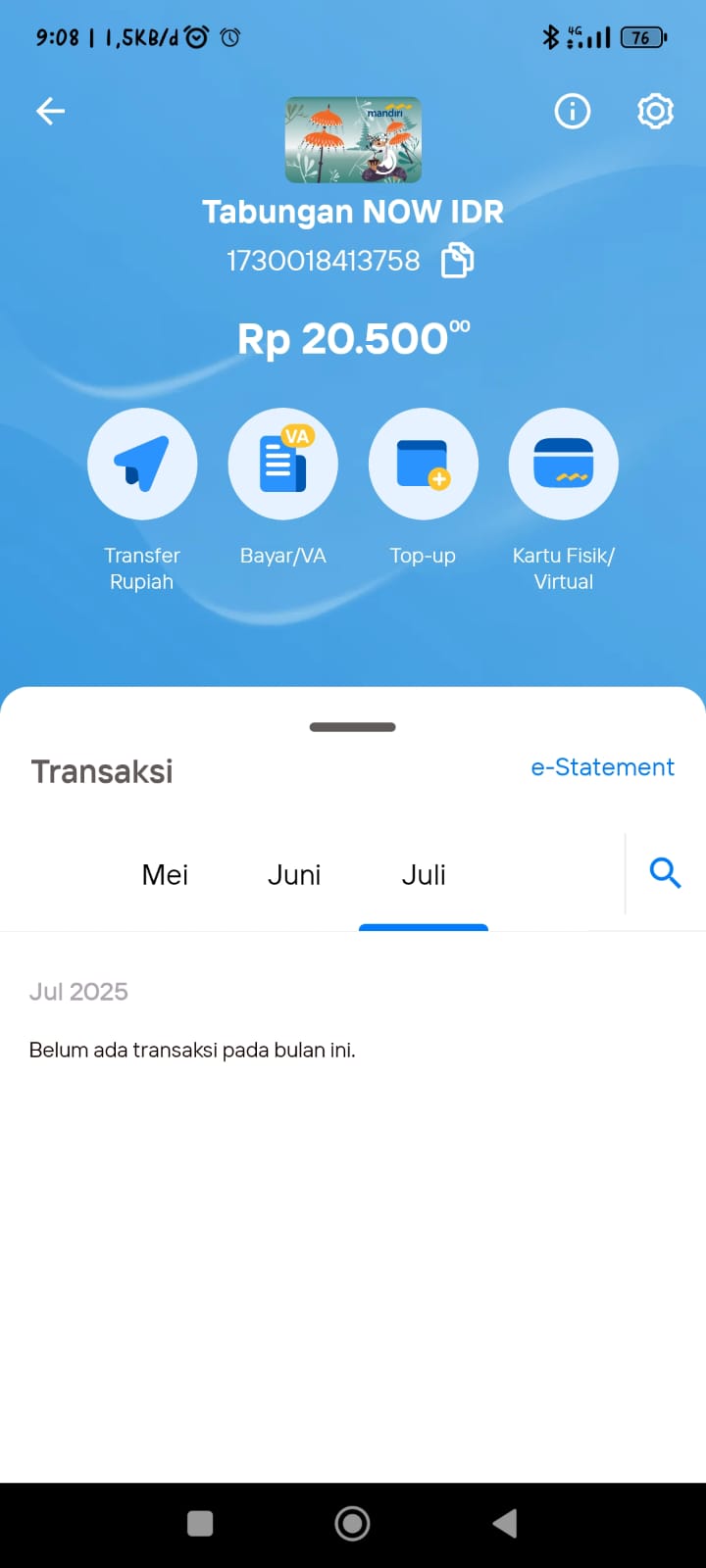Open recent apps via the square button
706x1568 pixels.
200,1524
